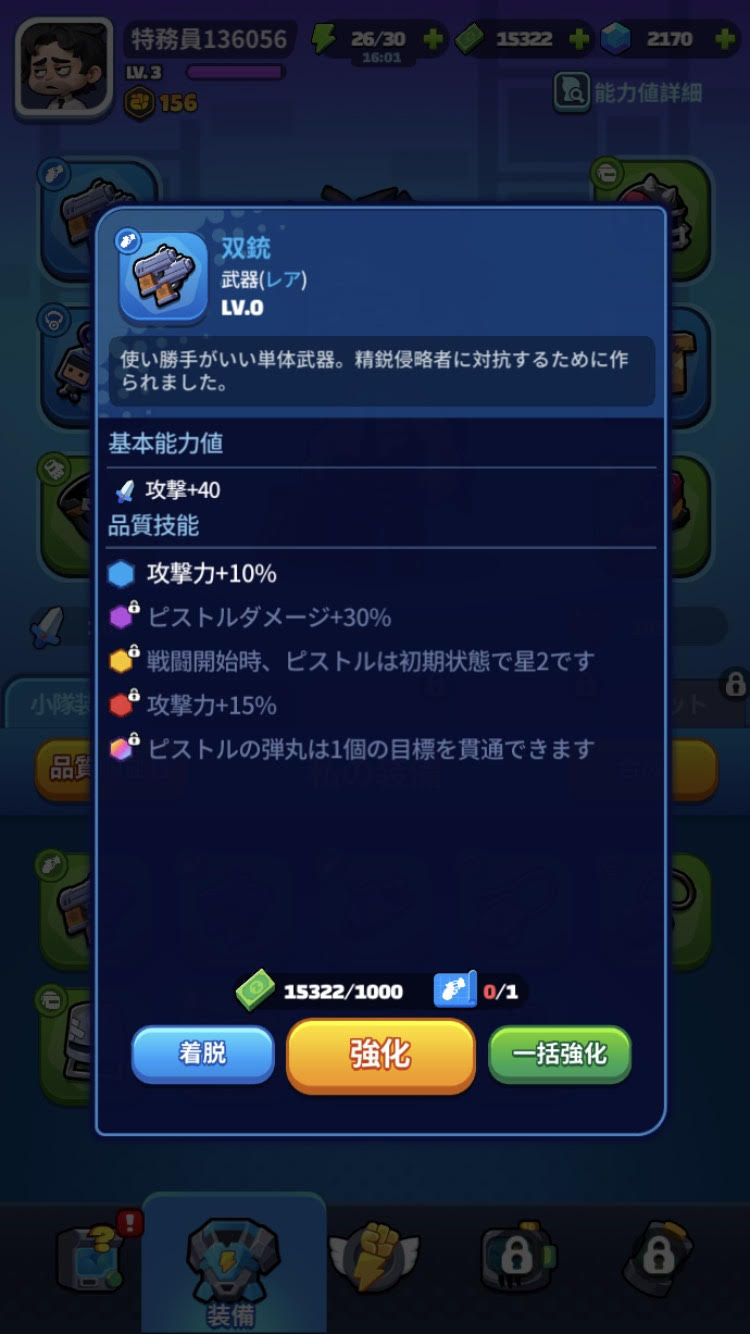750x1334 pixels.
Task: Add more gems with the plus icon
Action: point(726,40)
